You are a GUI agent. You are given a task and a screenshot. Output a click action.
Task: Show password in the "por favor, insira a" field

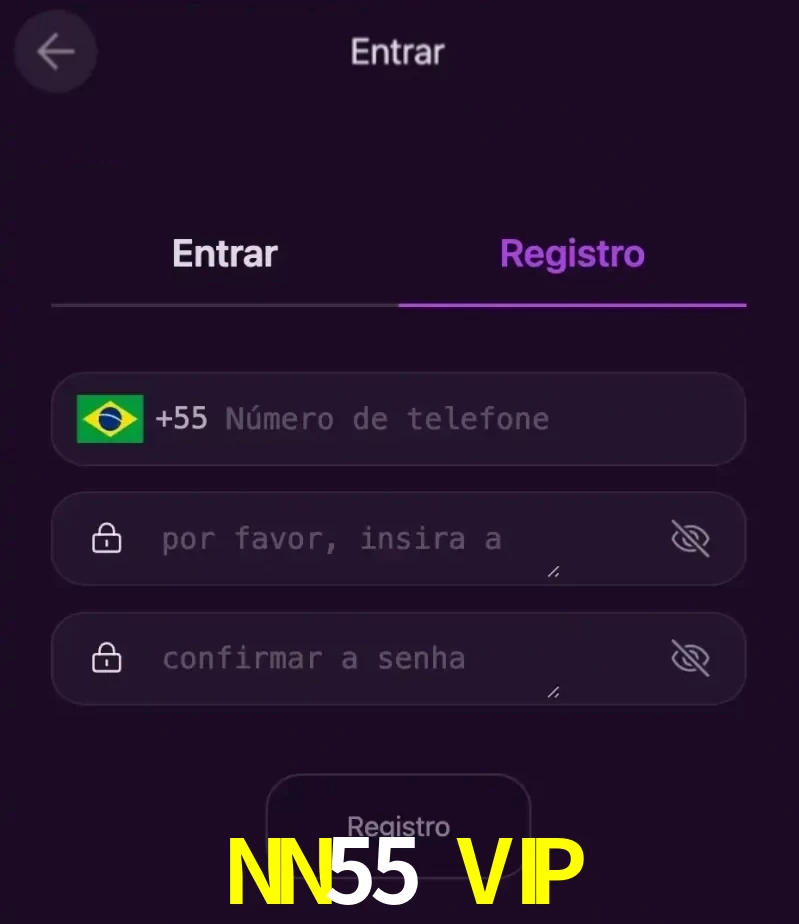(x=690, y=540)
